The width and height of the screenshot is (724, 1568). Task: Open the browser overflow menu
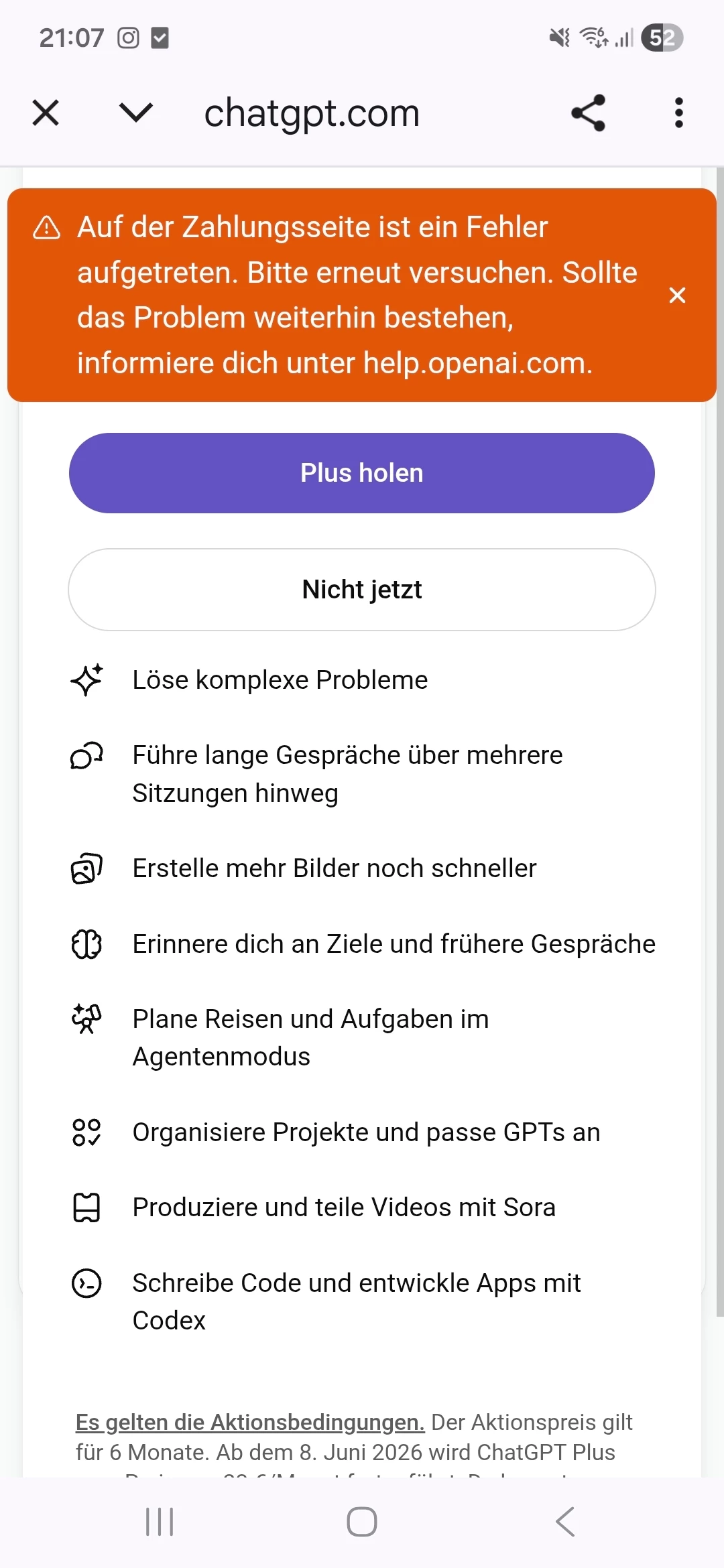point(678,113)
